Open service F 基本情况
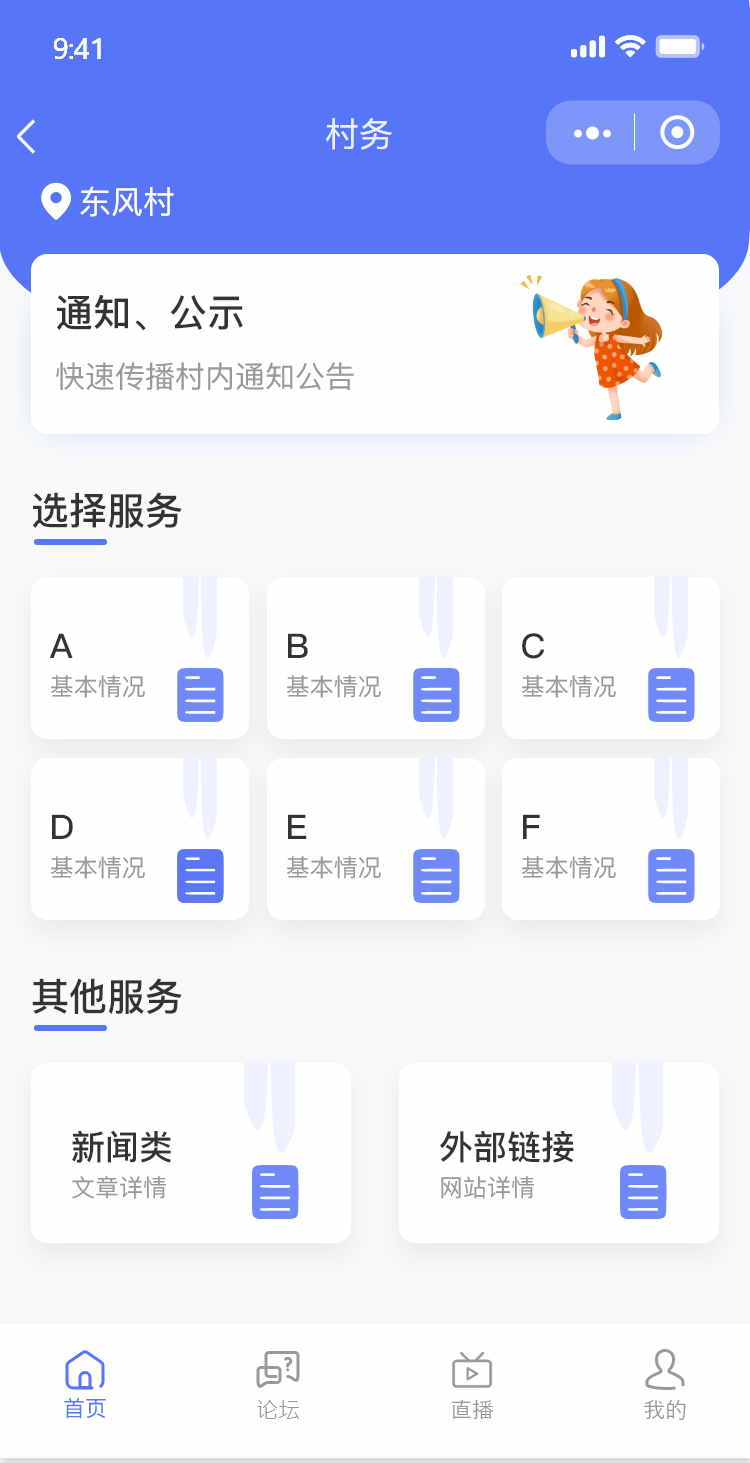 coord(610,839)
